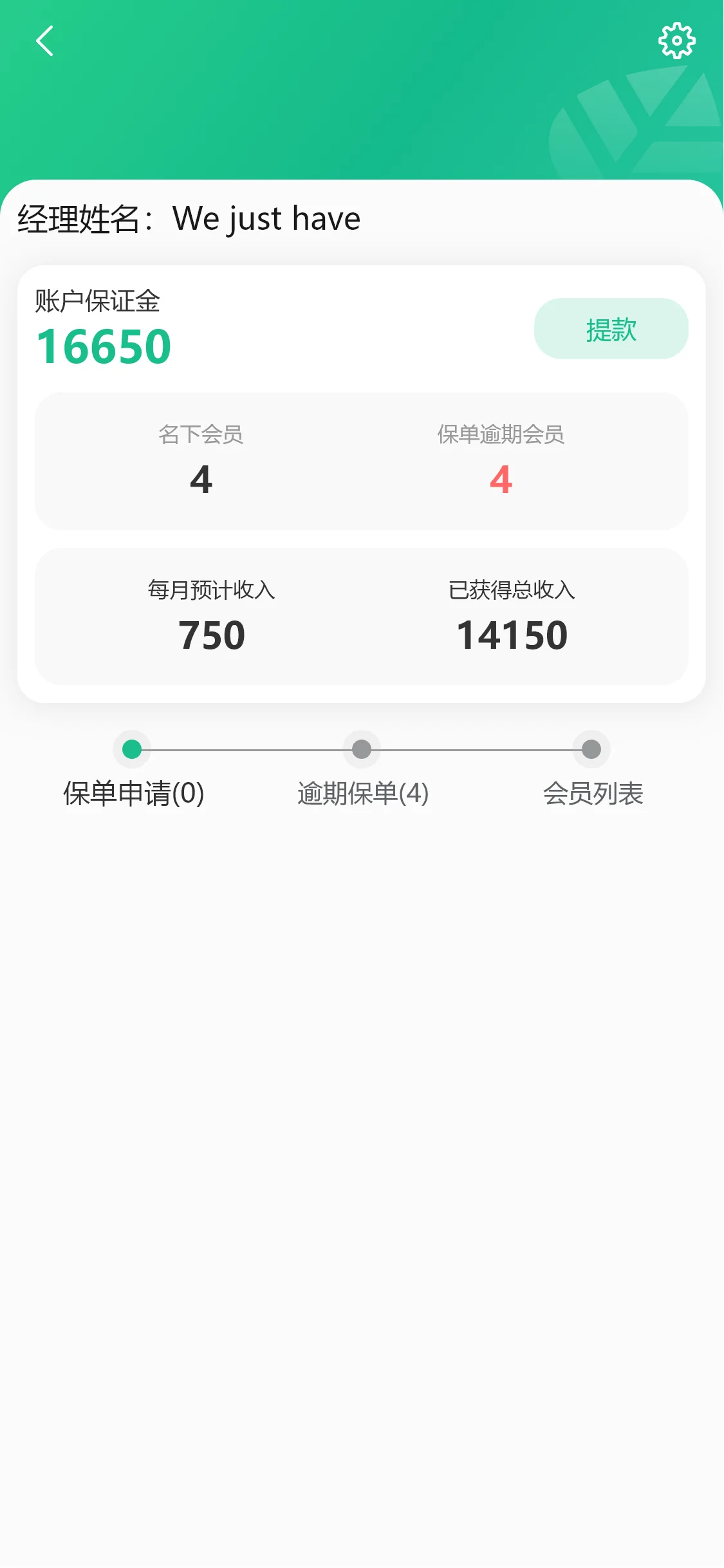This screenshot has width=724, height=1568.
Task: Open the settings gear
Action: click(676, 41)
